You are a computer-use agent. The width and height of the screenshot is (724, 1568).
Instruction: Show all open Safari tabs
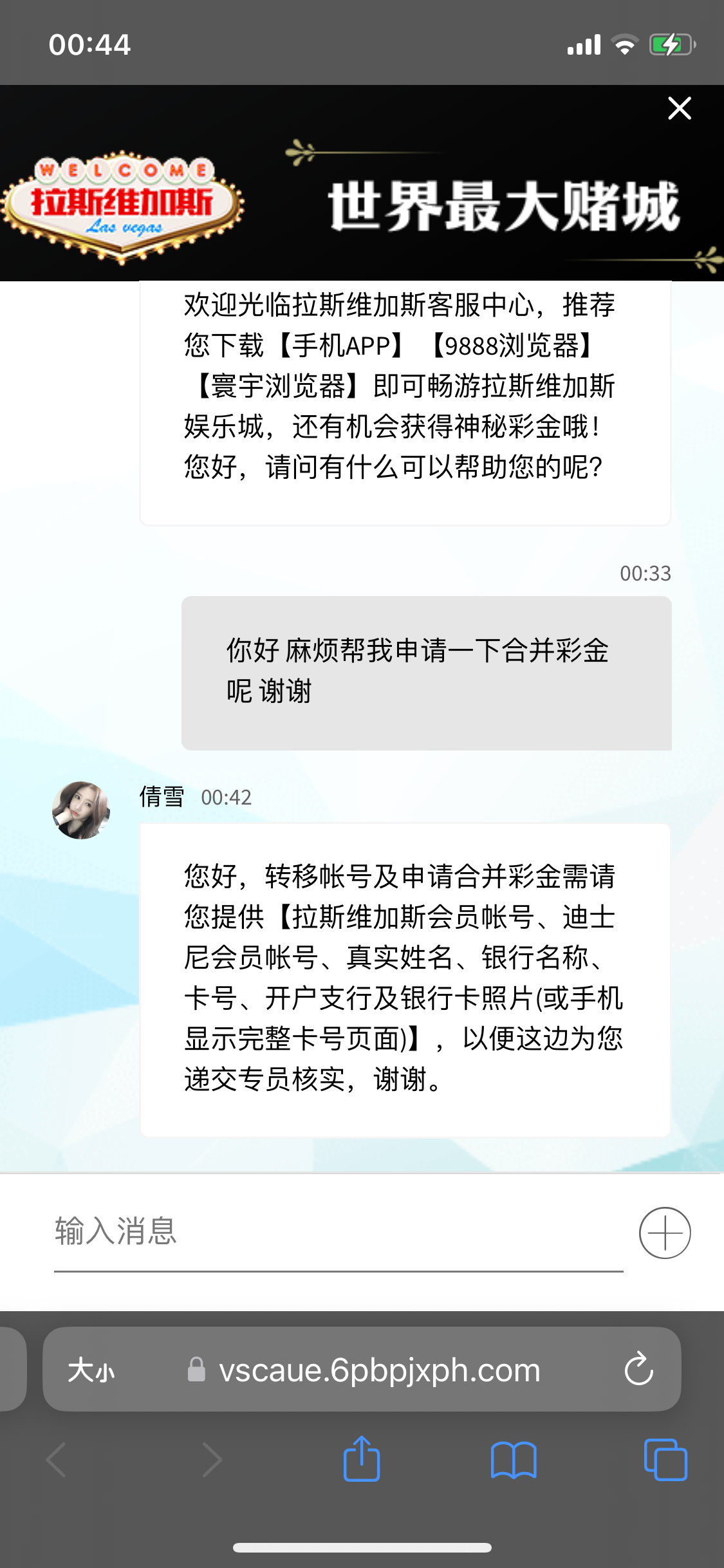(665, 1459)
